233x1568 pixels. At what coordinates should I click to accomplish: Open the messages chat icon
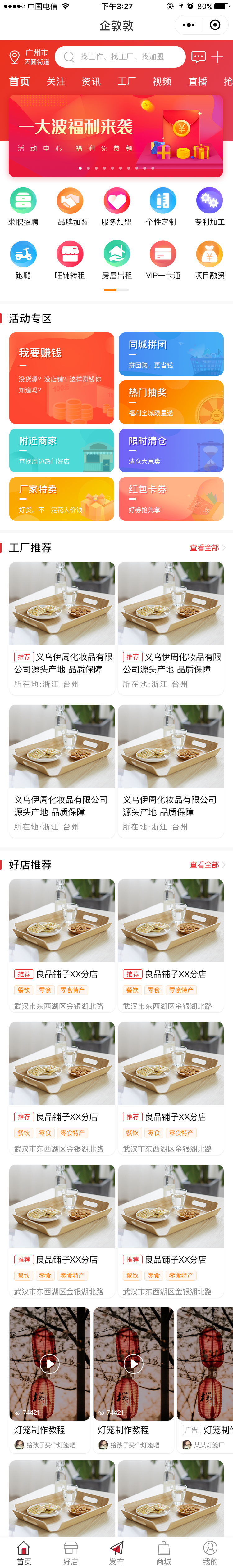pos(198,56)
